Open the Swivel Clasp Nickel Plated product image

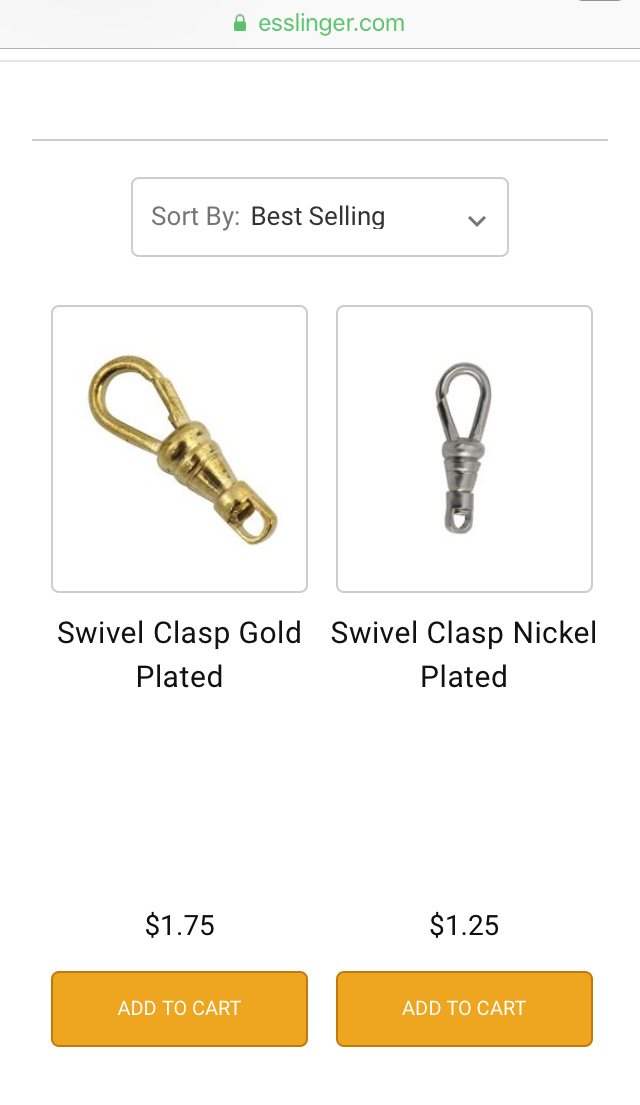(x=464, y=449)
